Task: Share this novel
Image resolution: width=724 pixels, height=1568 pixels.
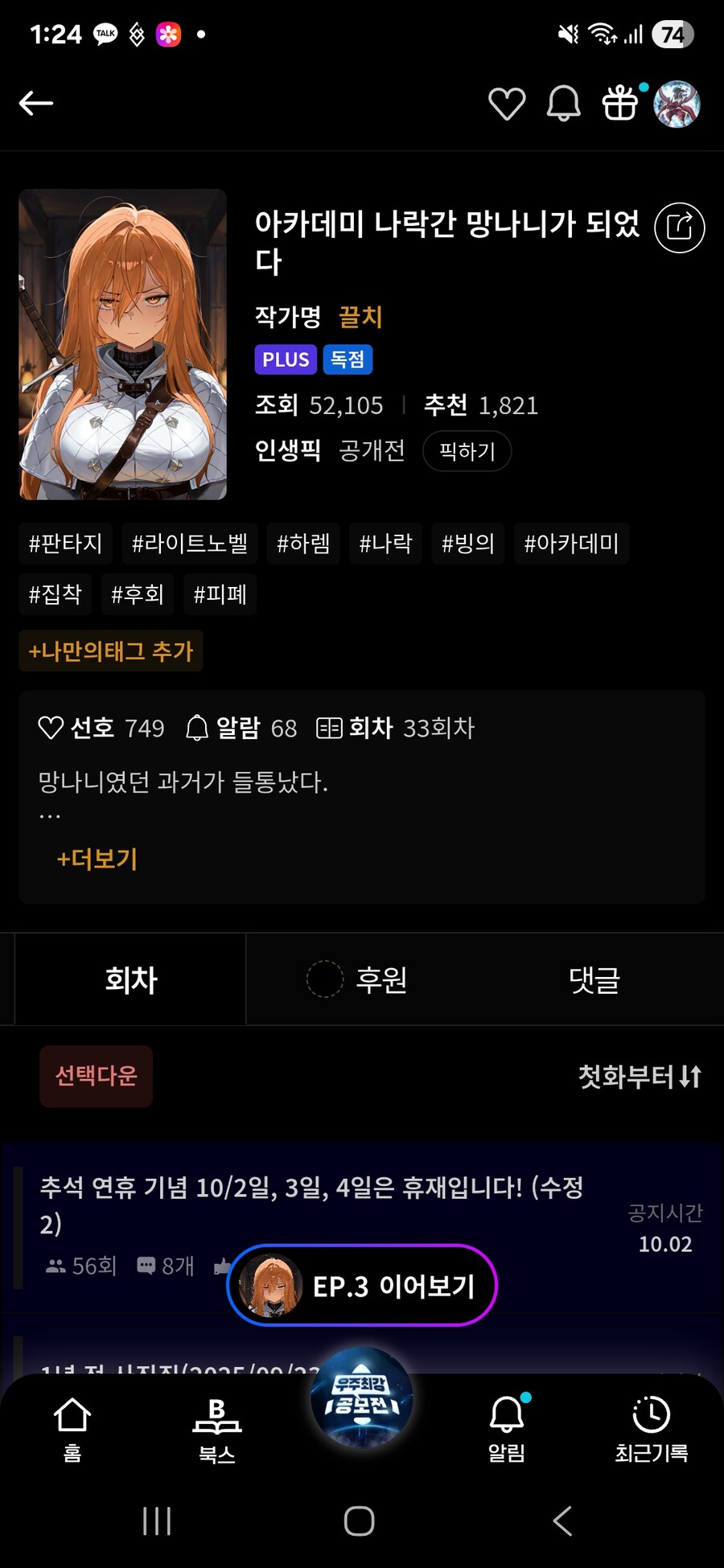Action: 679,228
